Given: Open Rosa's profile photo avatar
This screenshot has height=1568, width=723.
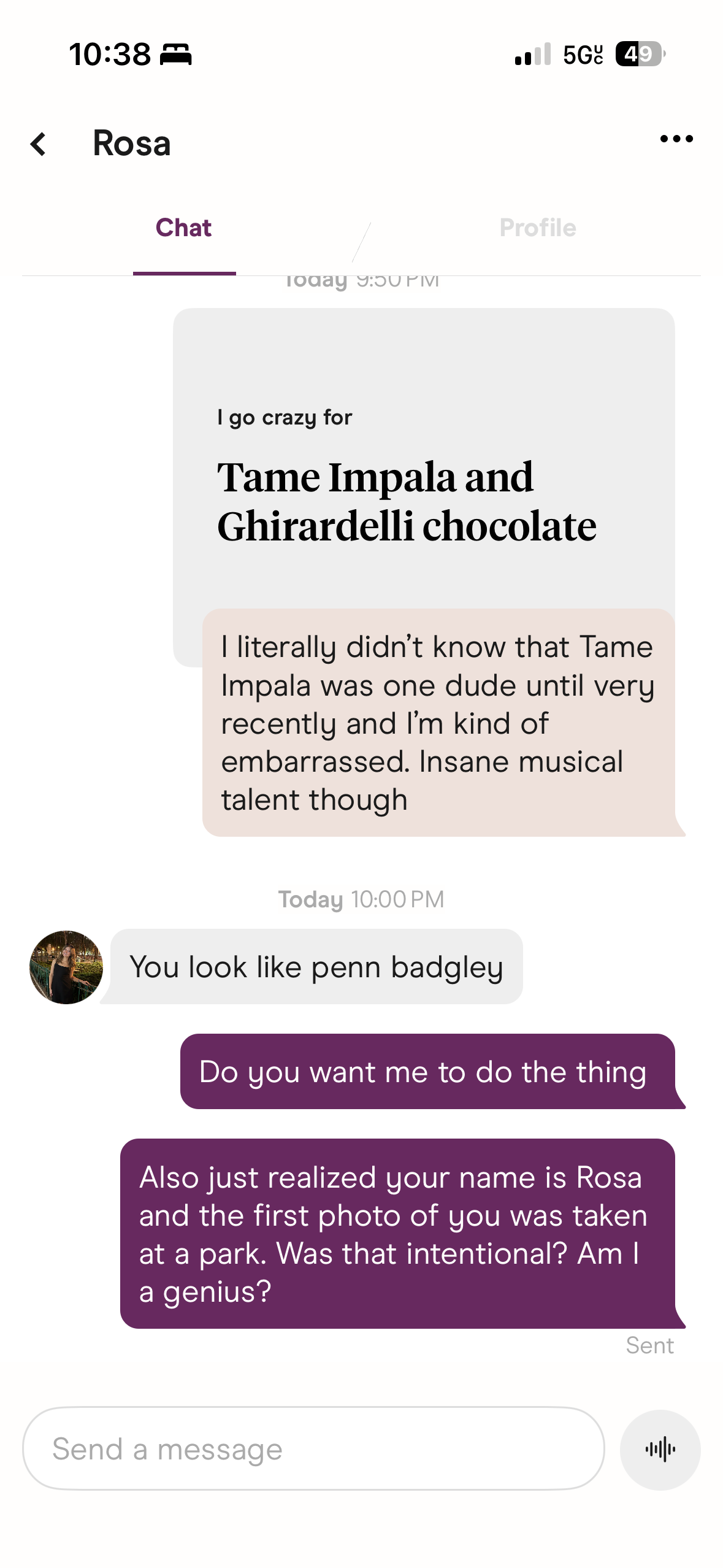Looking at the screenshot, I should [x=66, y=967].
